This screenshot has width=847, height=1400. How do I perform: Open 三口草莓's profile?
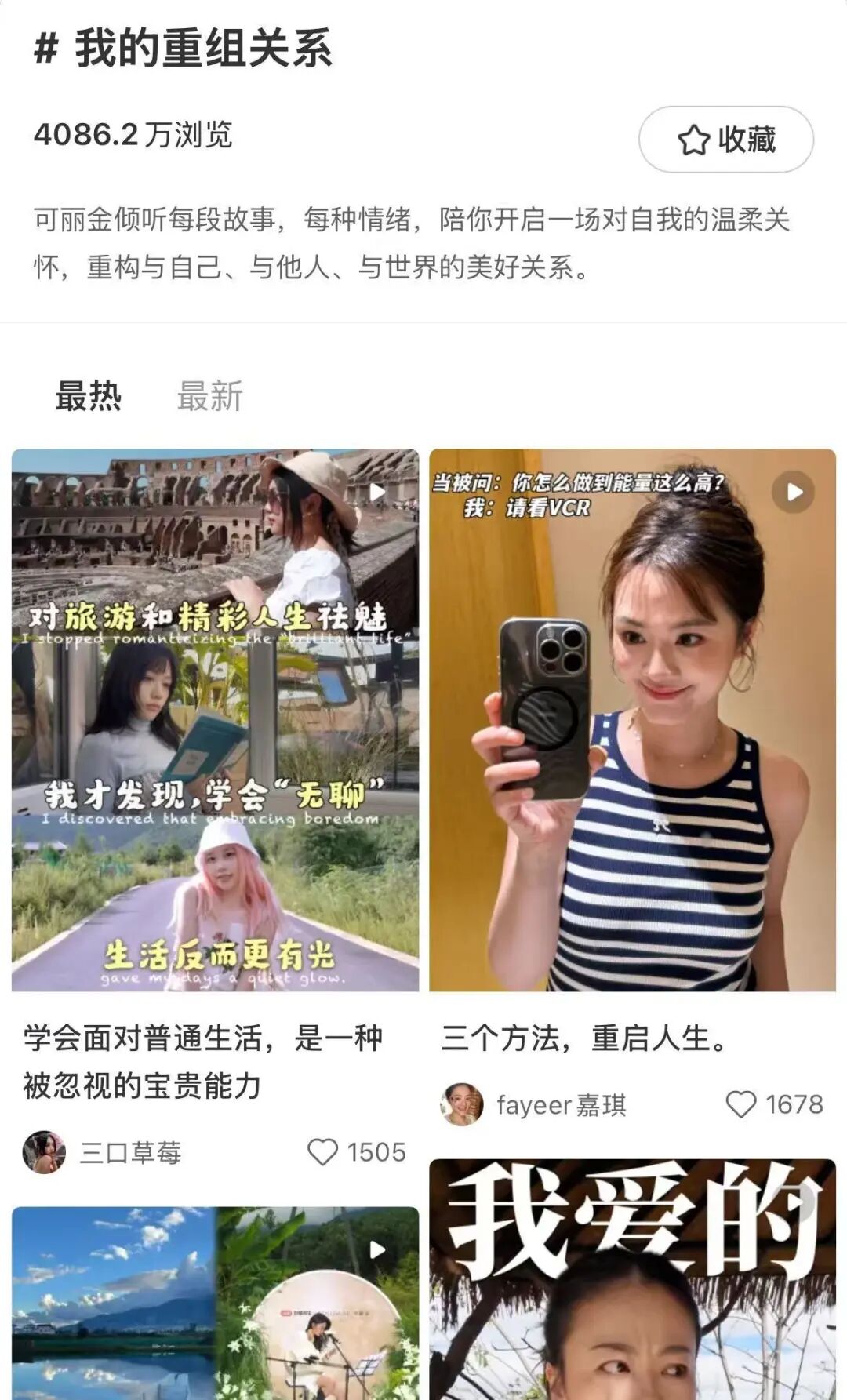[44, 1152]
